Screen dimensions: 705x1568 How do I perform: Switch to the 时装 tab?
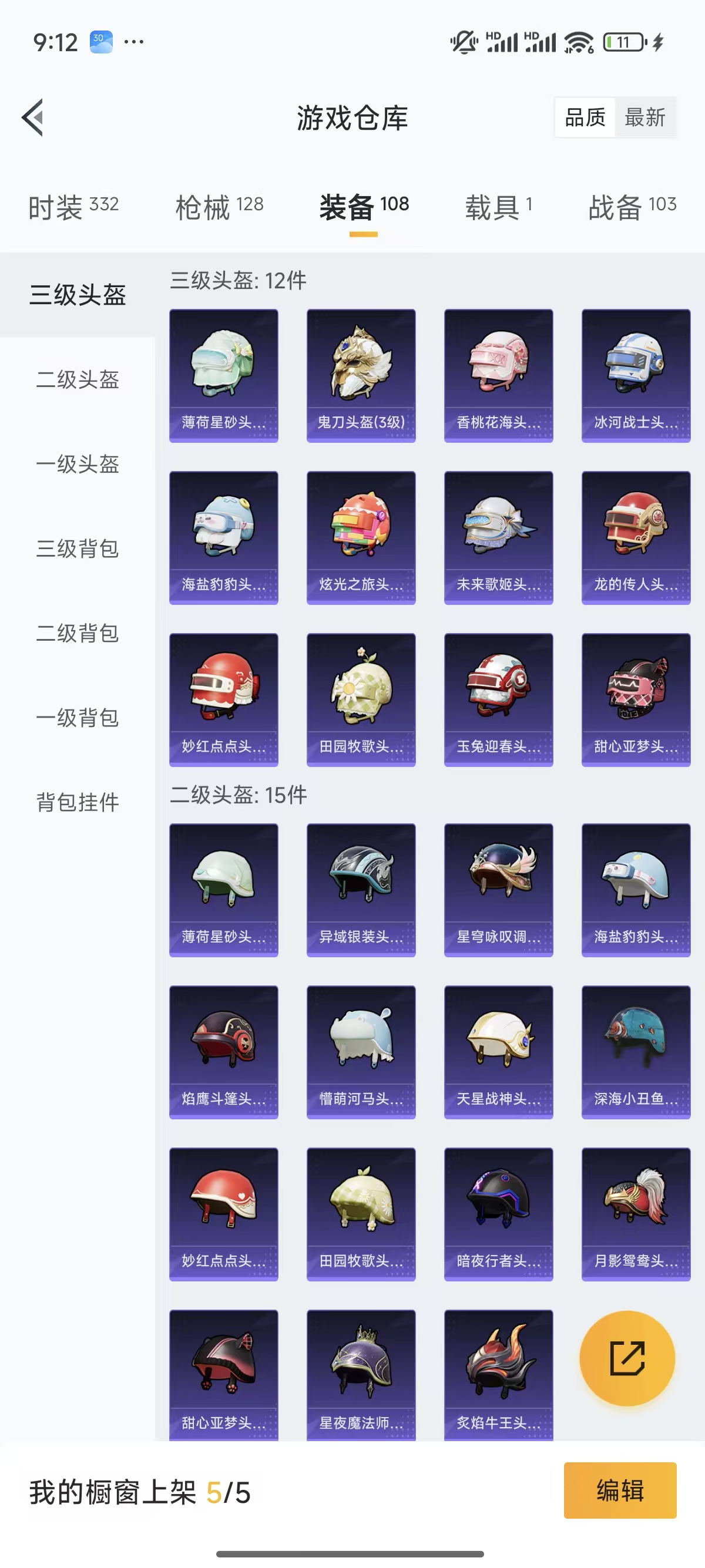coord(73,207)
